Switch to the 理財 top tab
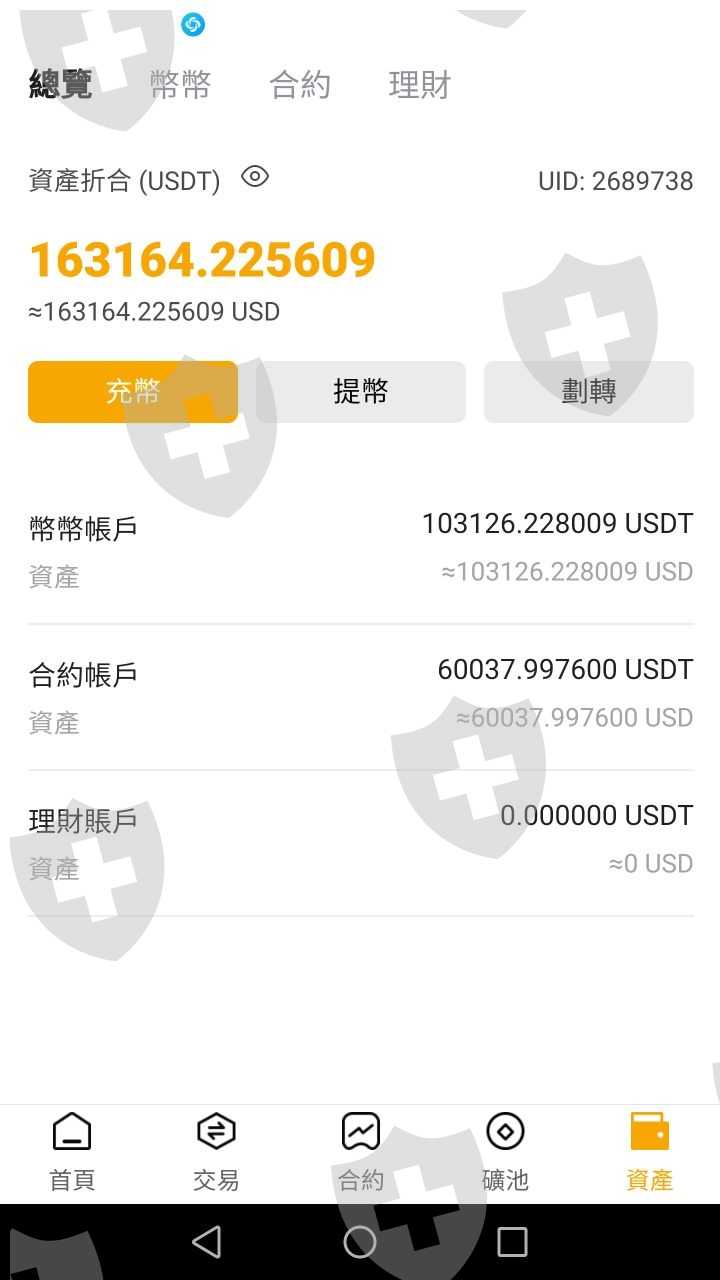The height and width of the screenshot is (1280, 720). point(420,85)
